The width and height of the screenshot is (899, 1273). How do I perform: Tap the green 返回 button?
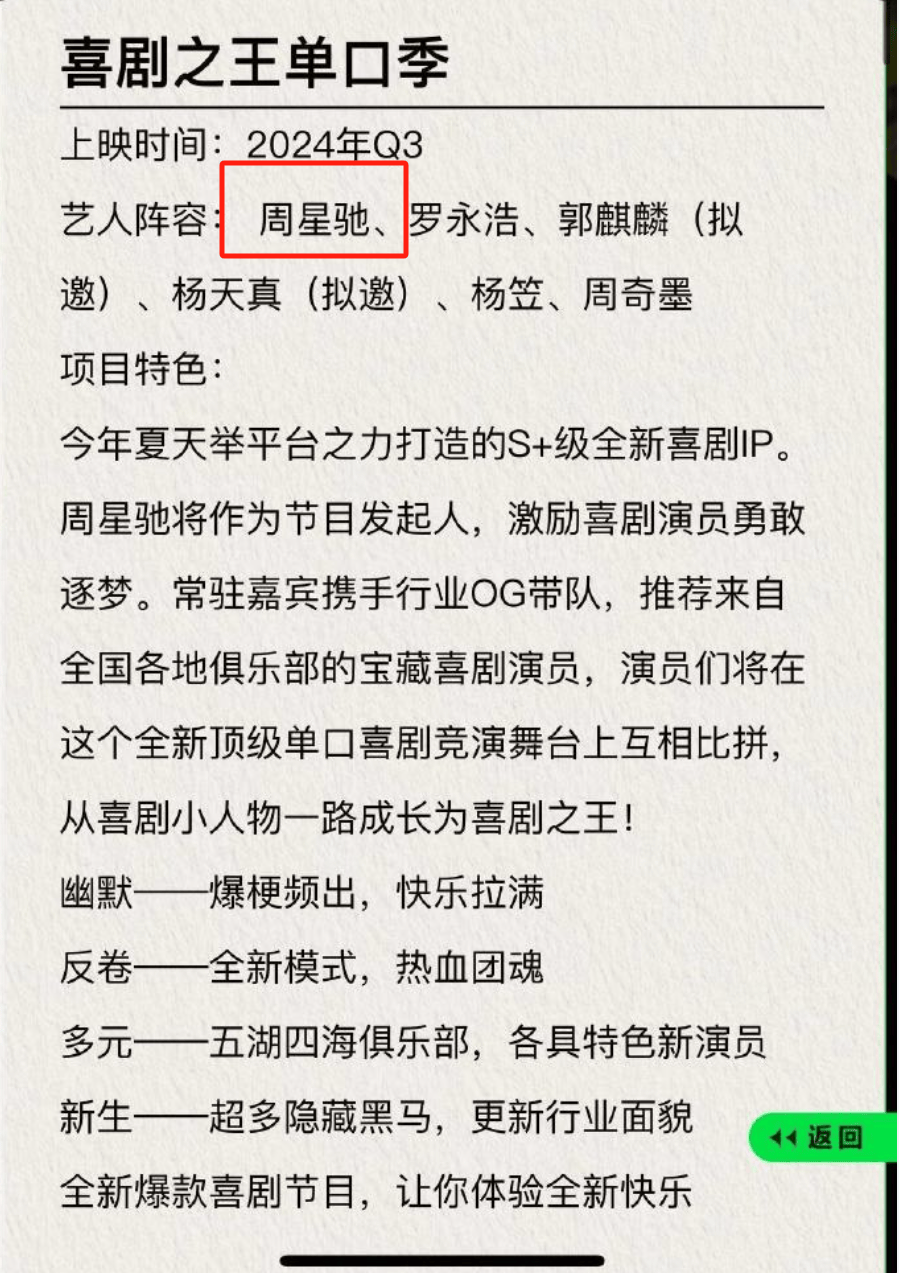pyautogui.click(x=818, y=1137)
